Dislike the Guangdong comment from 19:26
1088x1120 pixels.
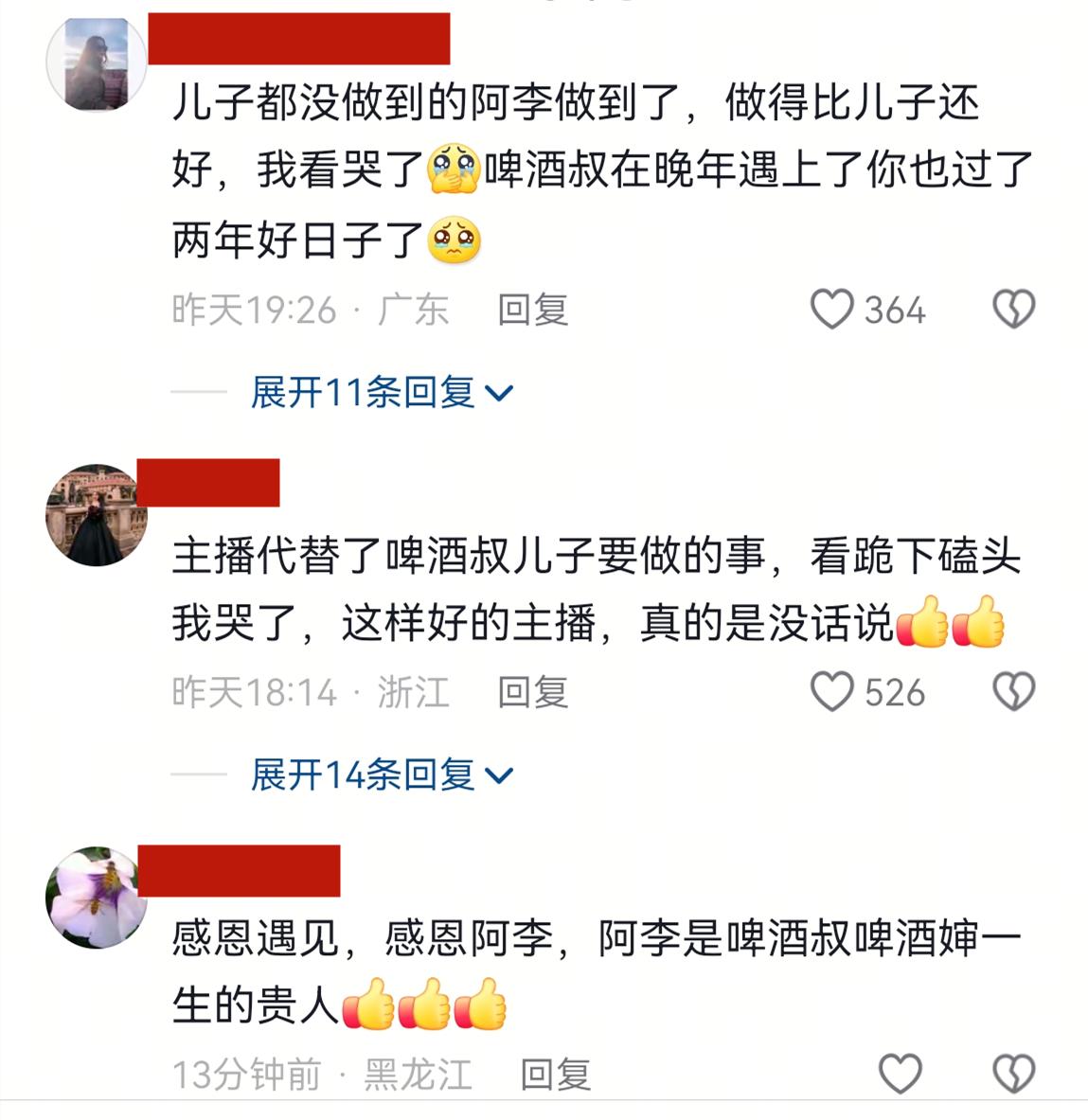(1013, 310)
